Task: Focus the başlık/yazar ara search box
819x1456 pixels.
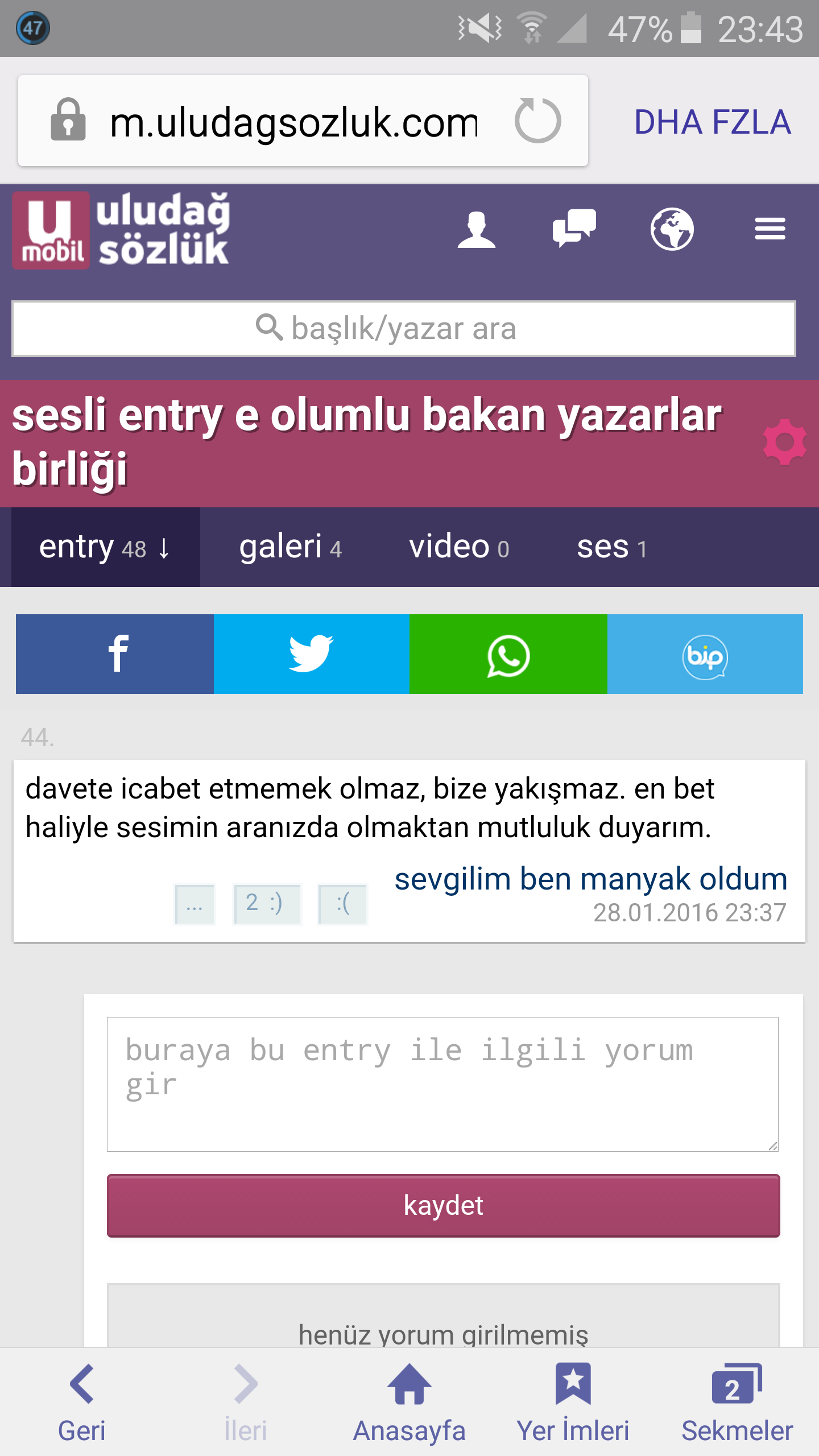Action: pyautogui.click(x=404, y=329)
